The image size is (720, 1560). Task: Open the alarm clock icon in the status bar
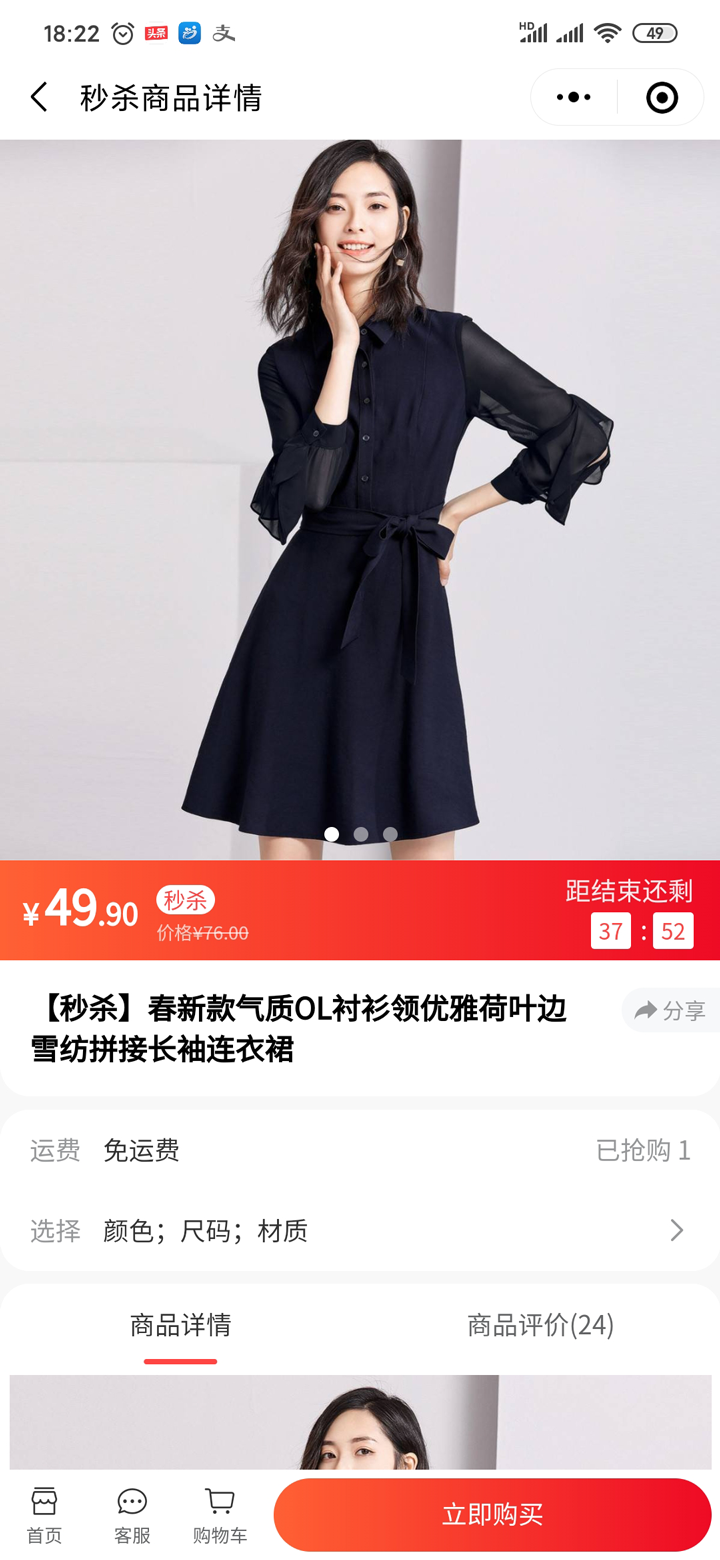point(122,33)
